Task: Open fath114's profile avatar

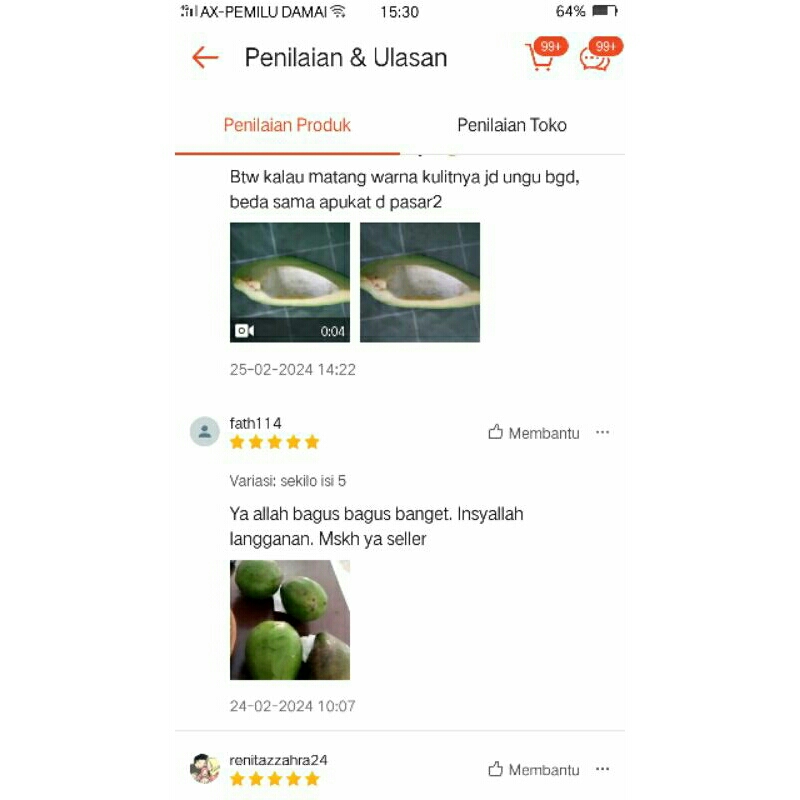Action: point(205,432)
